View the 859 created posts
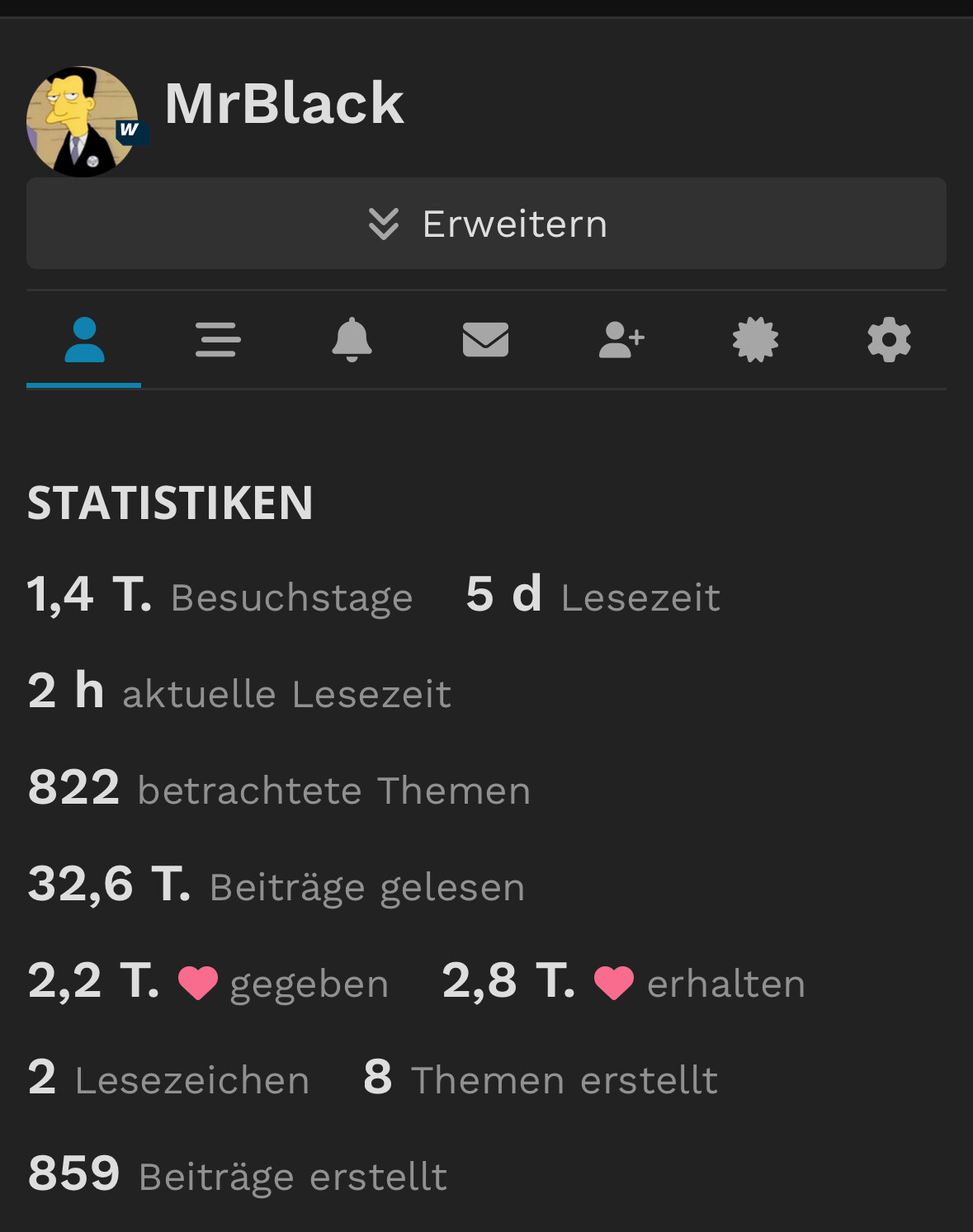The image size is (973, 1232). coord(238,1175)
